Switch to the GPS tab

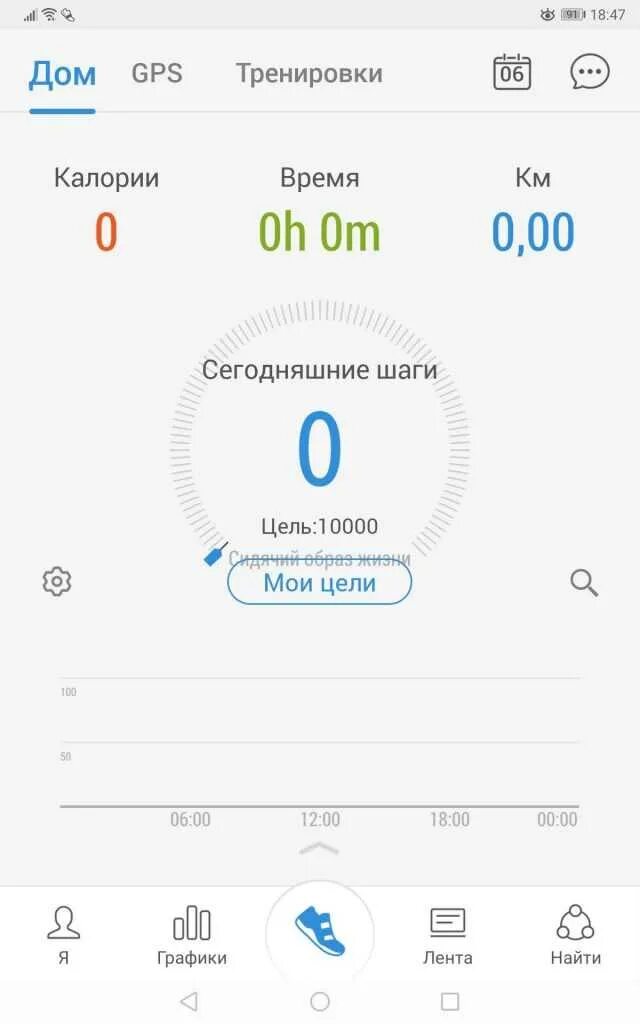point(157,73)
